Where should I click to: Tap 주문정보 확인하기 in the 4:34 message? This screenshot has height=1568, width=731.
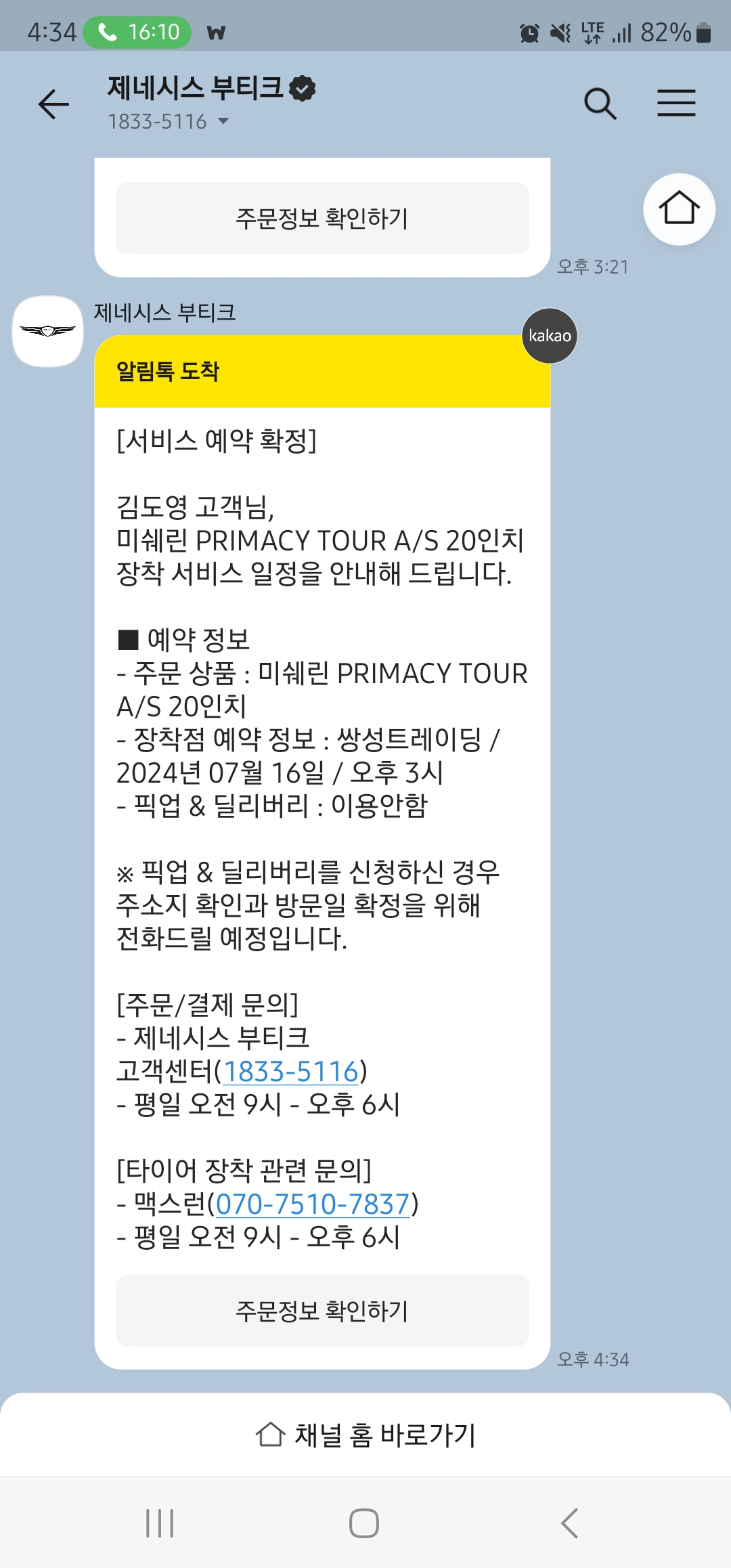tap(322, 1311)
